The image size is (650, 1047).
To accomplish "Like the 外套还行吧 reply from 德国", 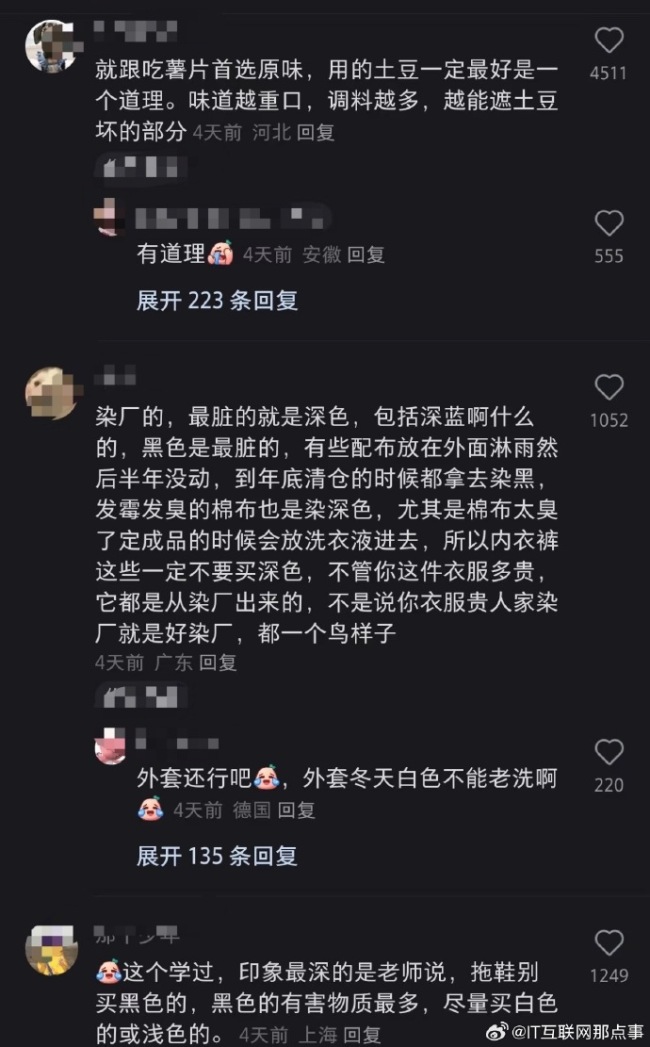I will 609,753.
